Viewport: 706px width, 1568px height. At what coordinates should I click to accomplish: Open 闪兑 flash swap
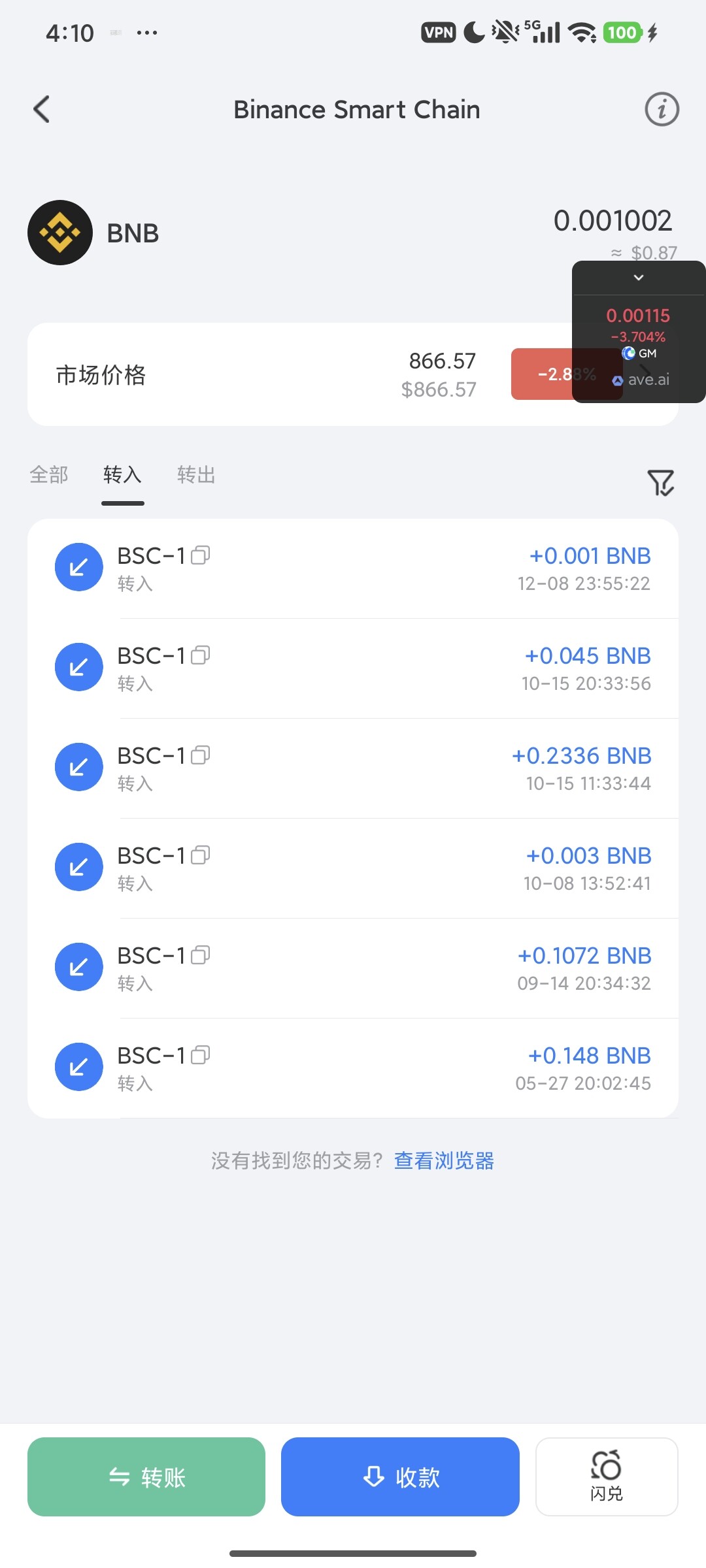607,1477
